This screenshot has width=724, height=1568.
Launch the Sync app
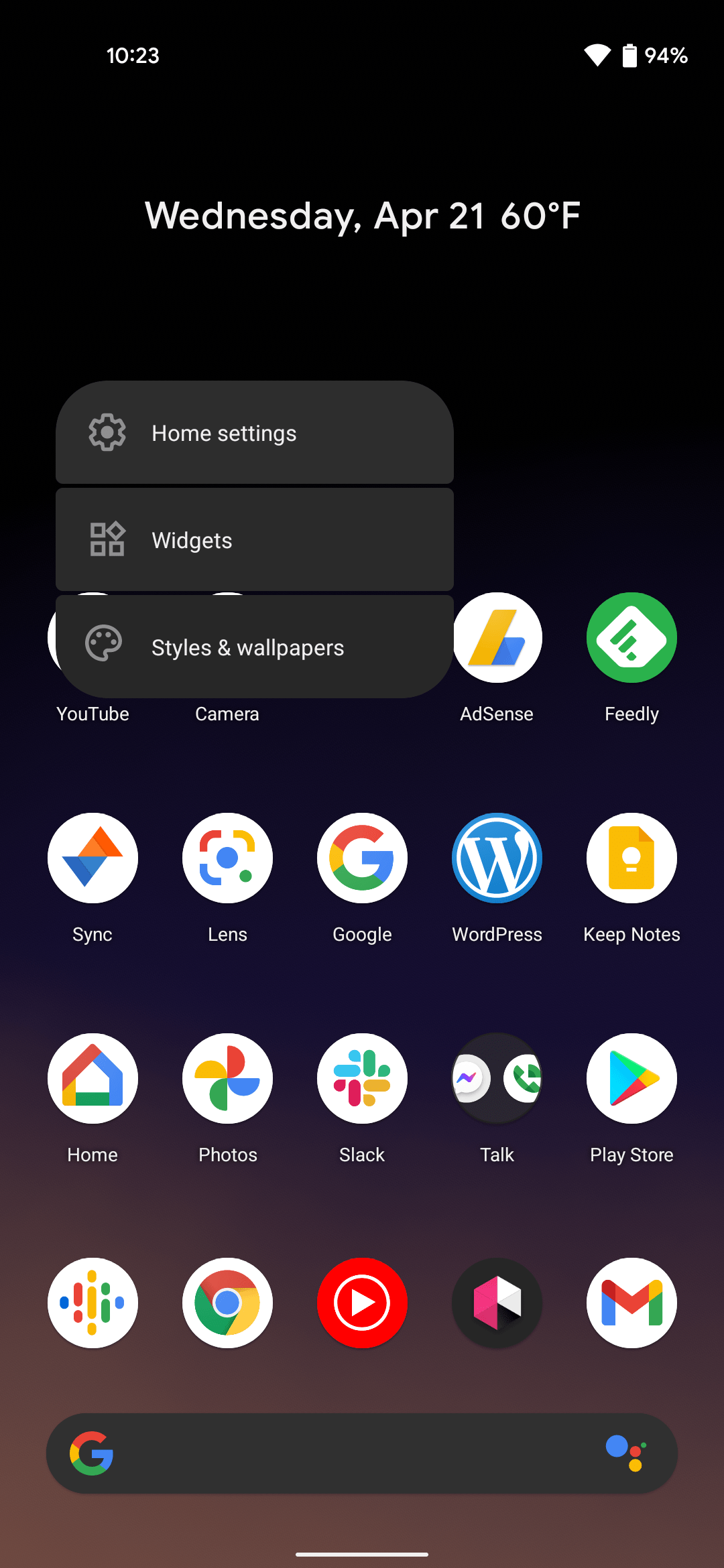click(x=93, y=858)
